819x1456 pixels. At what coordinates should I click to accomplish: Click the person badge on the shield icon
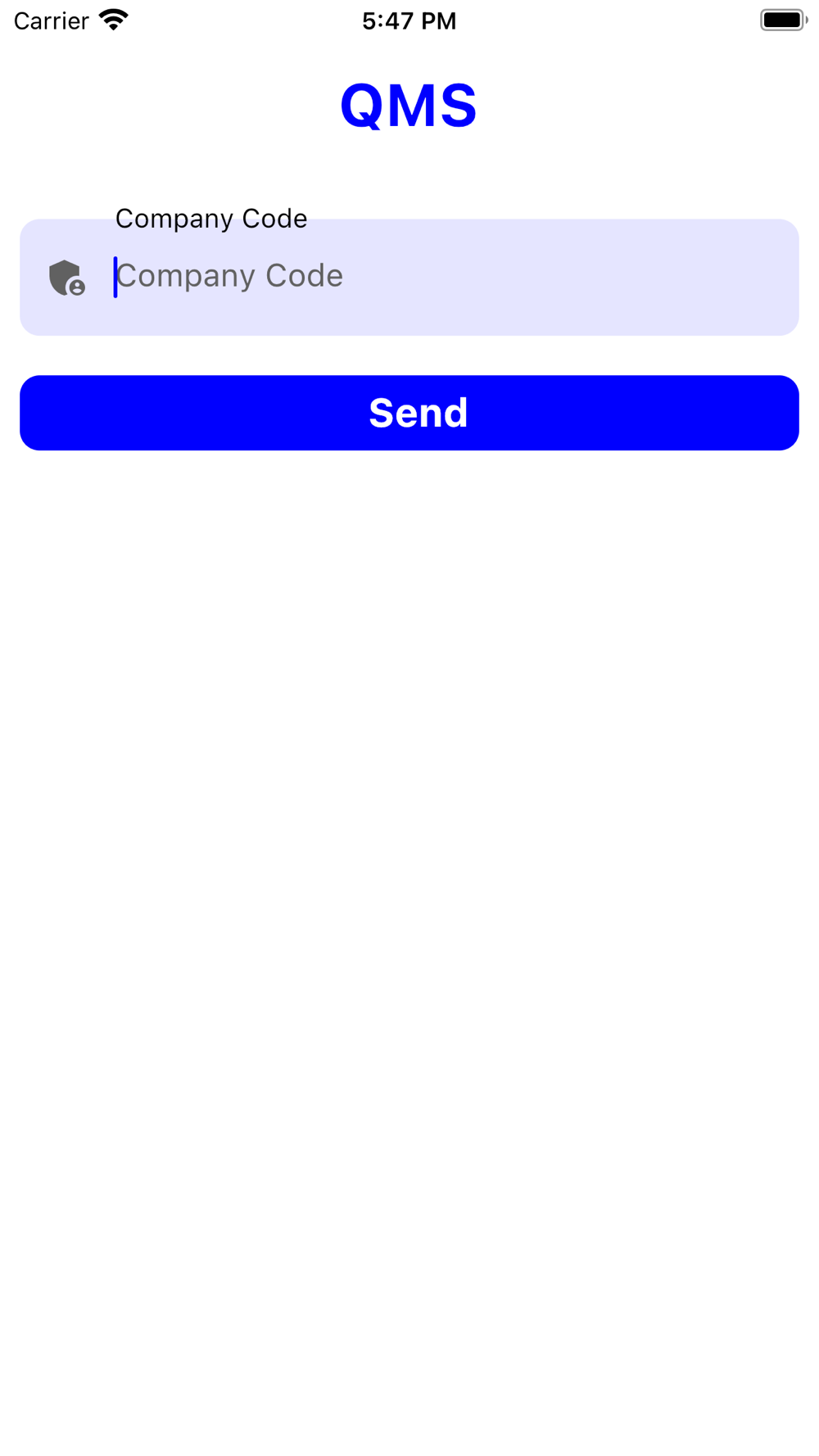[x=77, y=288]
